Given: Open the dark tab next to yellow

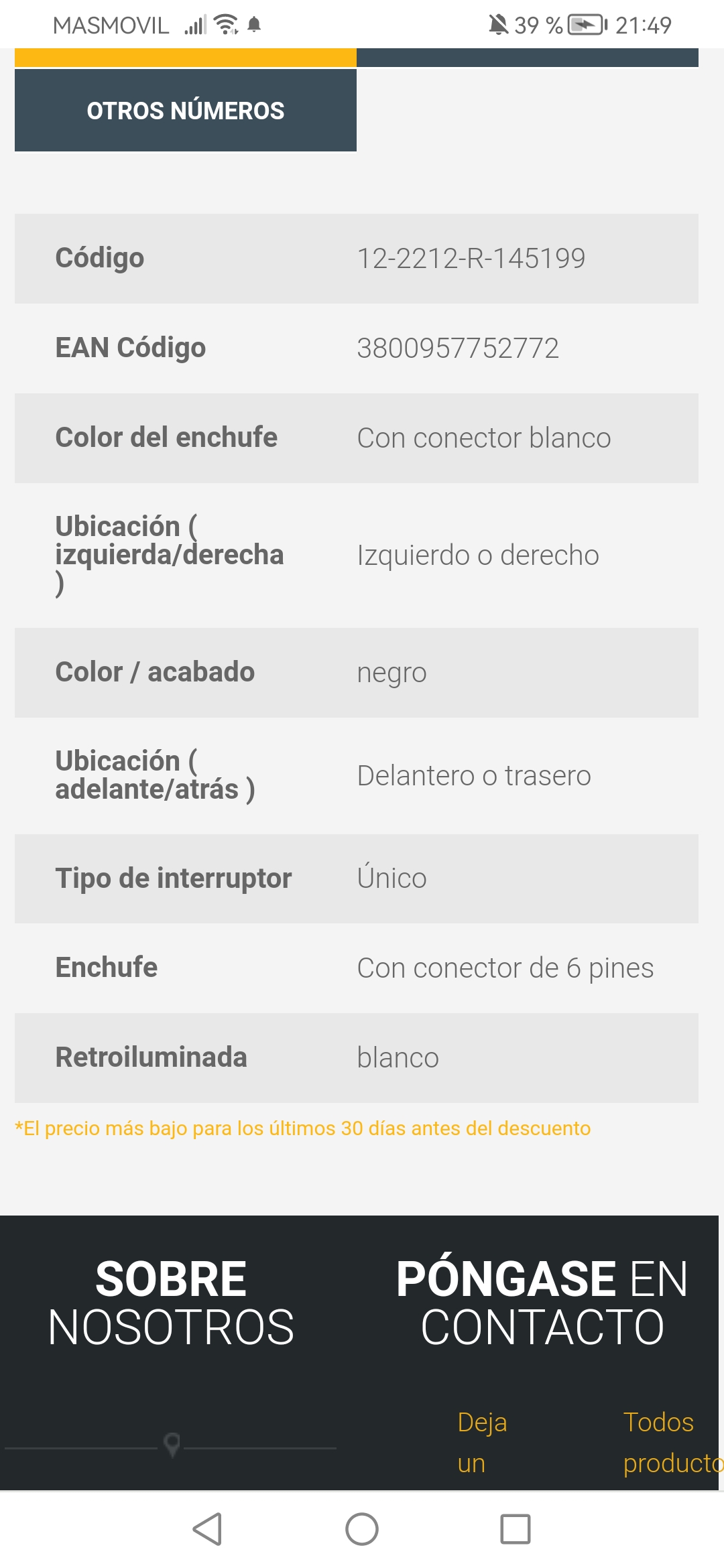Looking at the screenshot, I should [527, 58].
